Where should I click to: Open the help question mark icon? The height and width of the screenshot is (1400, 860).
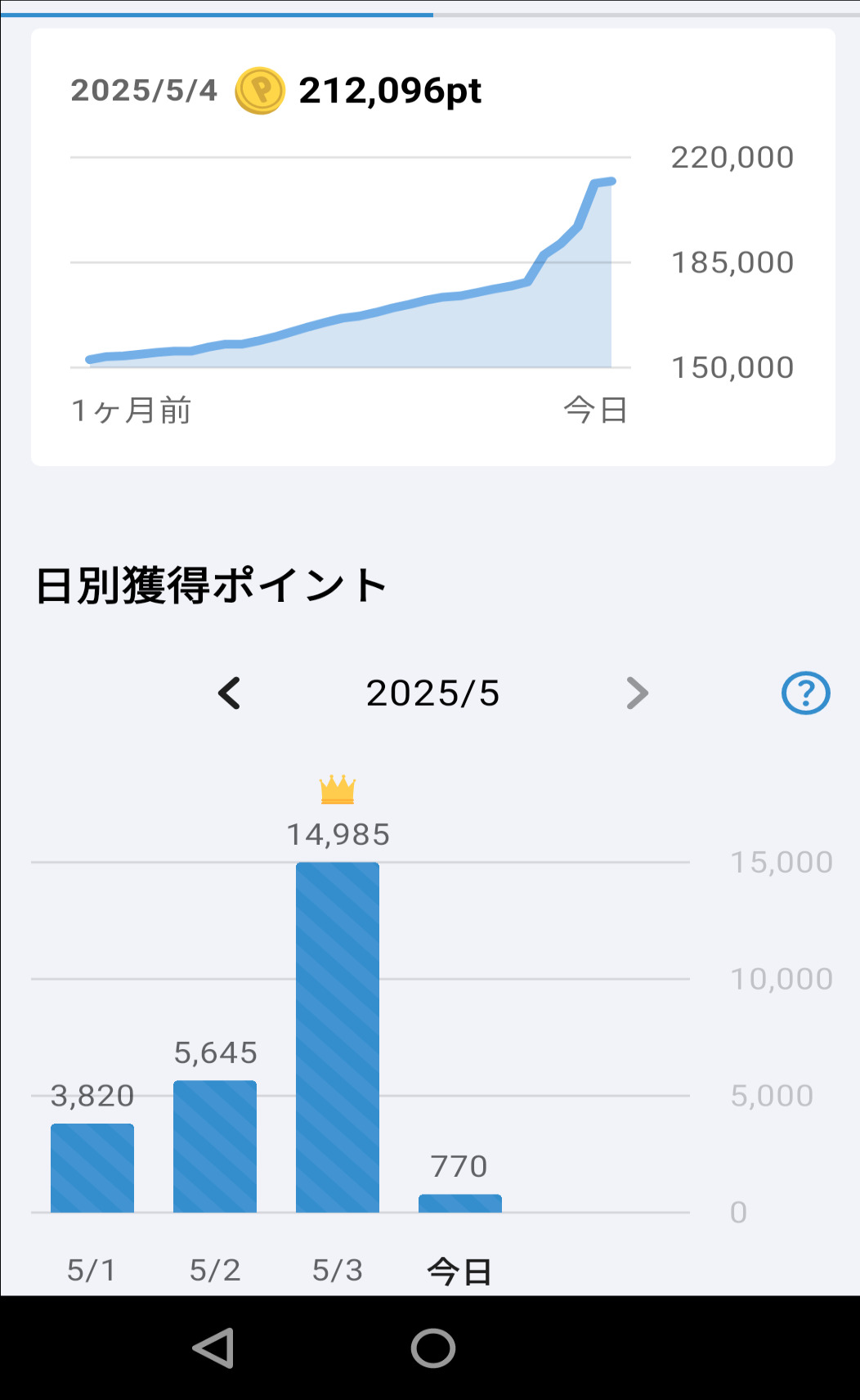(806, 693)
